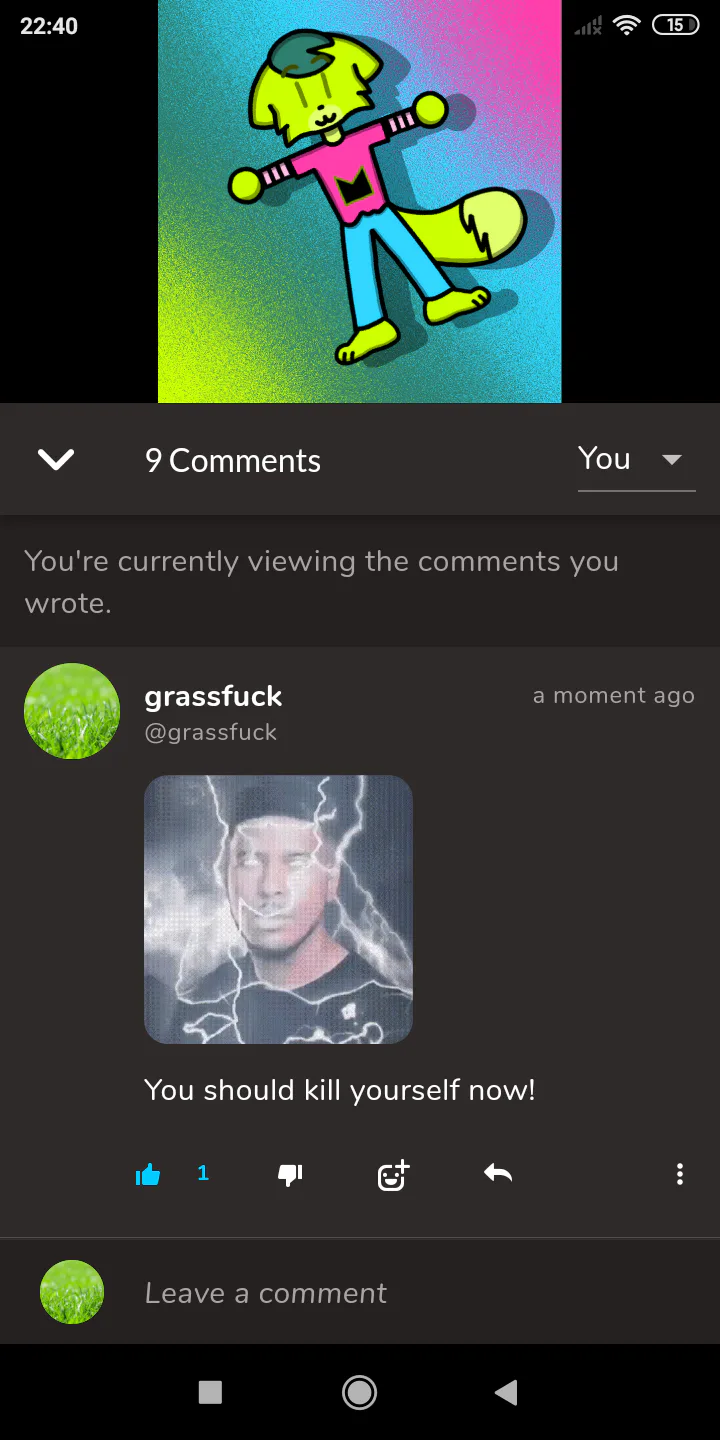
Task: Dislike the comment with thumbs-down
Action: click(x=290, y=1175)
